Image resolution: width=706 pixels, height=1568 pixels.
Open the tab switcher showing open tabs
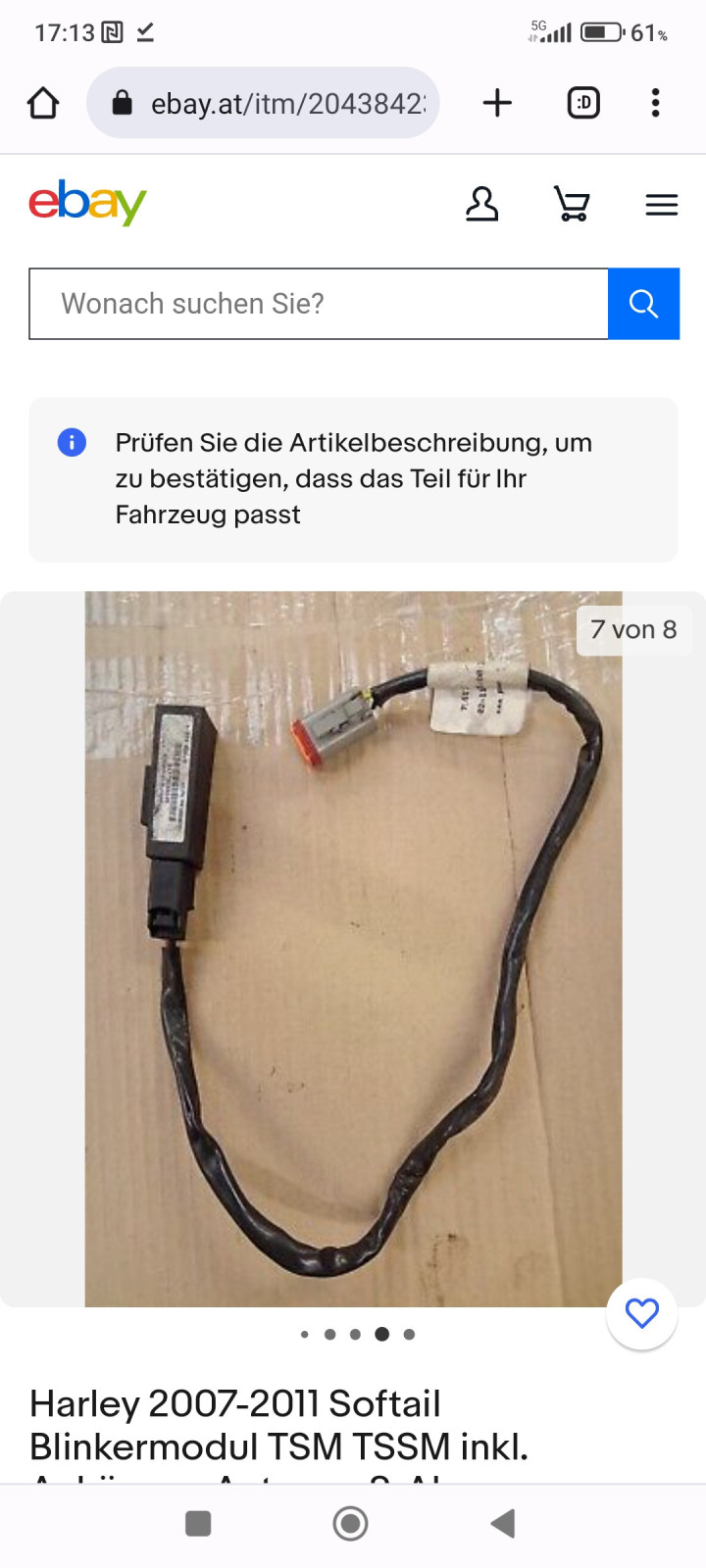(582, 102)
